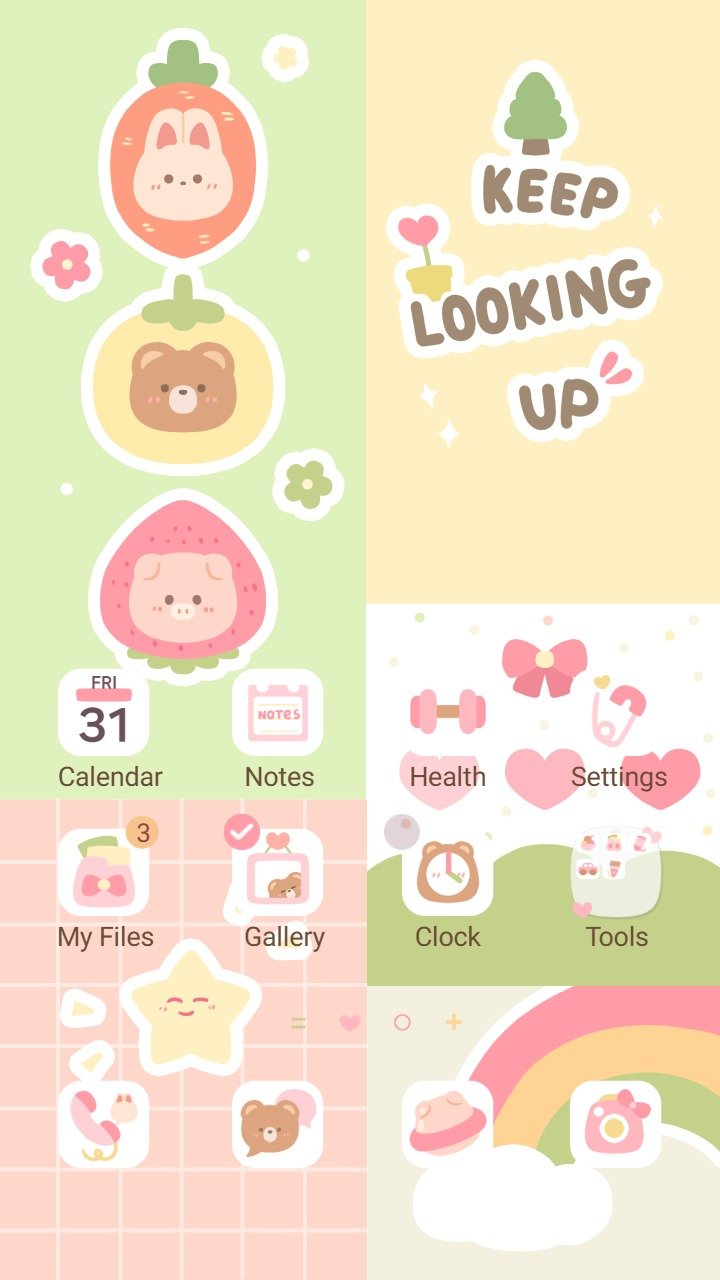
Task: Expand the Tools folder
Action: coord(617,872)
